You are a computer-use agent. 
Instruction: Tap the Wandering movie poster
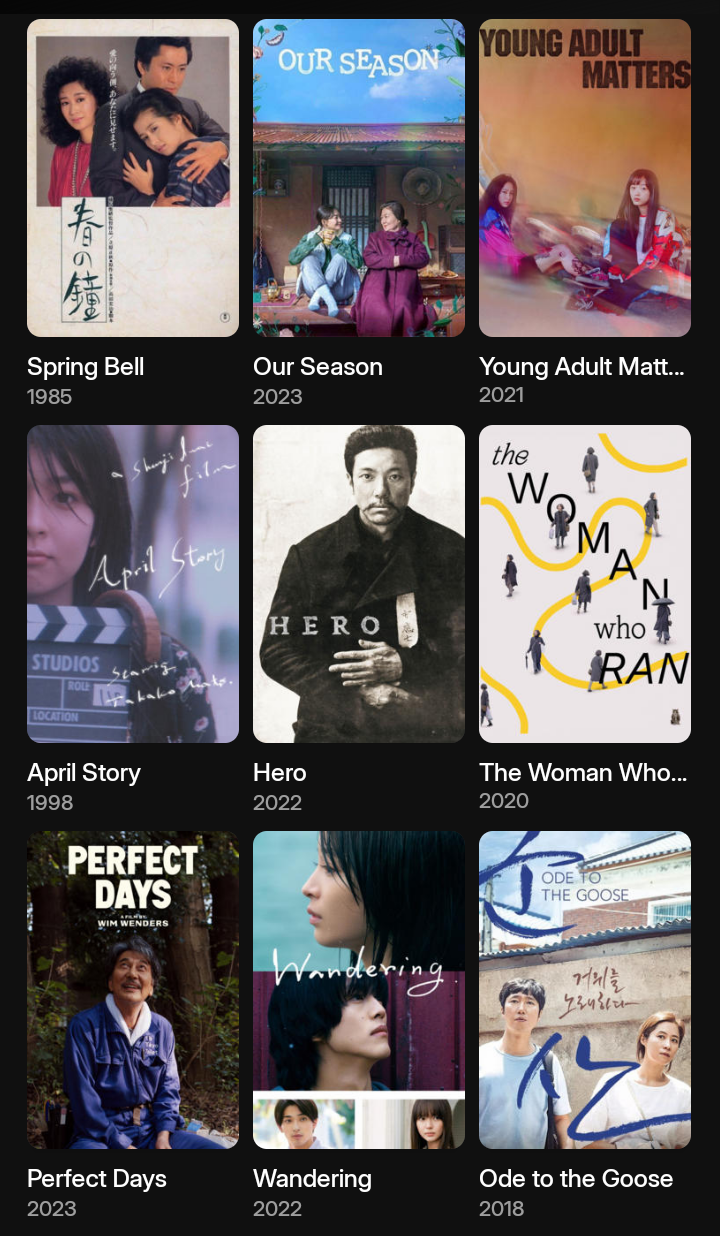tap(359, 990)
